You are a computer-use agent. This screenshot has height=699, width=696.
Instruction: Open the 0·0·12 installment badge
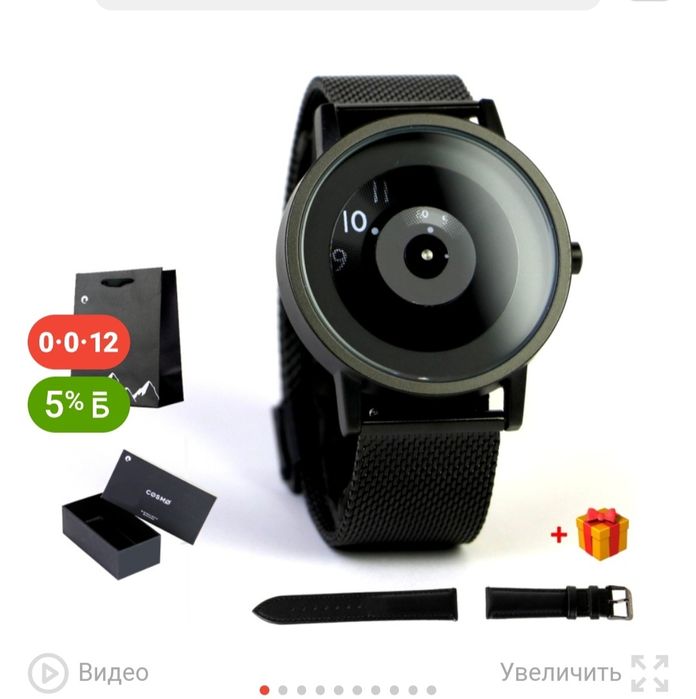79,342
